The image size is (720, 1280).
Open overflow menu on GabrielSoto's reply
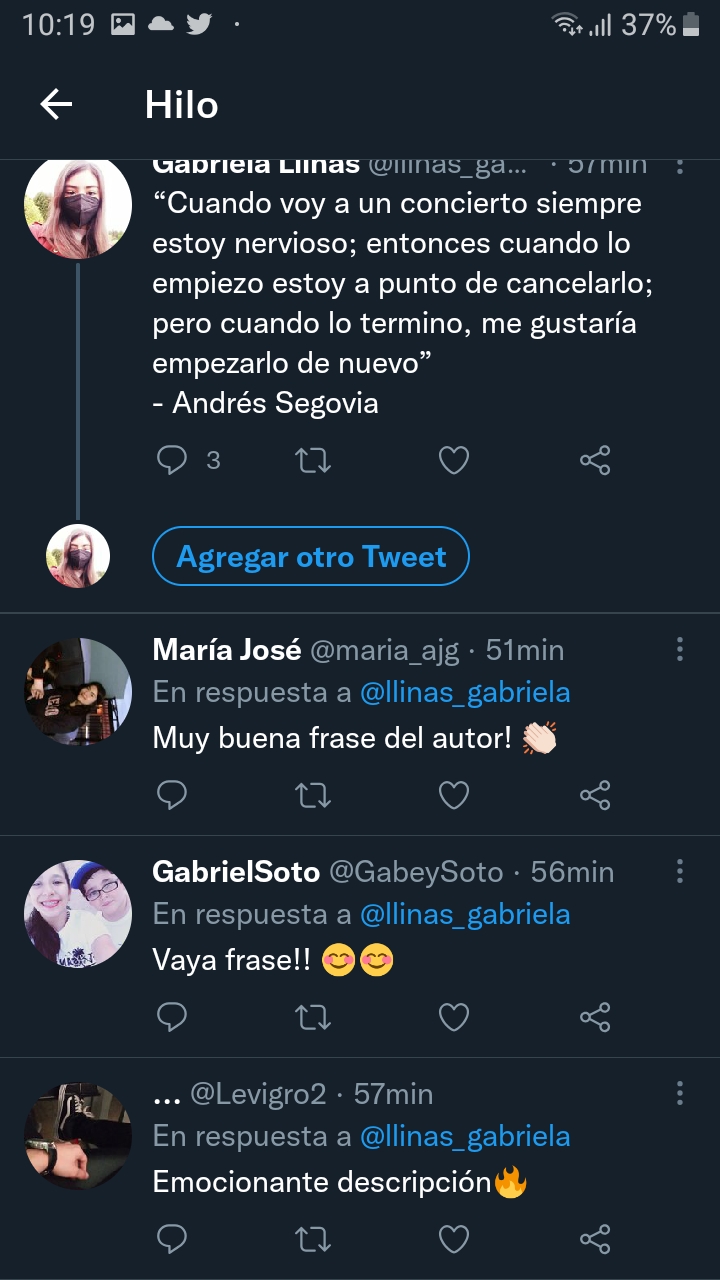click(680, 872)
